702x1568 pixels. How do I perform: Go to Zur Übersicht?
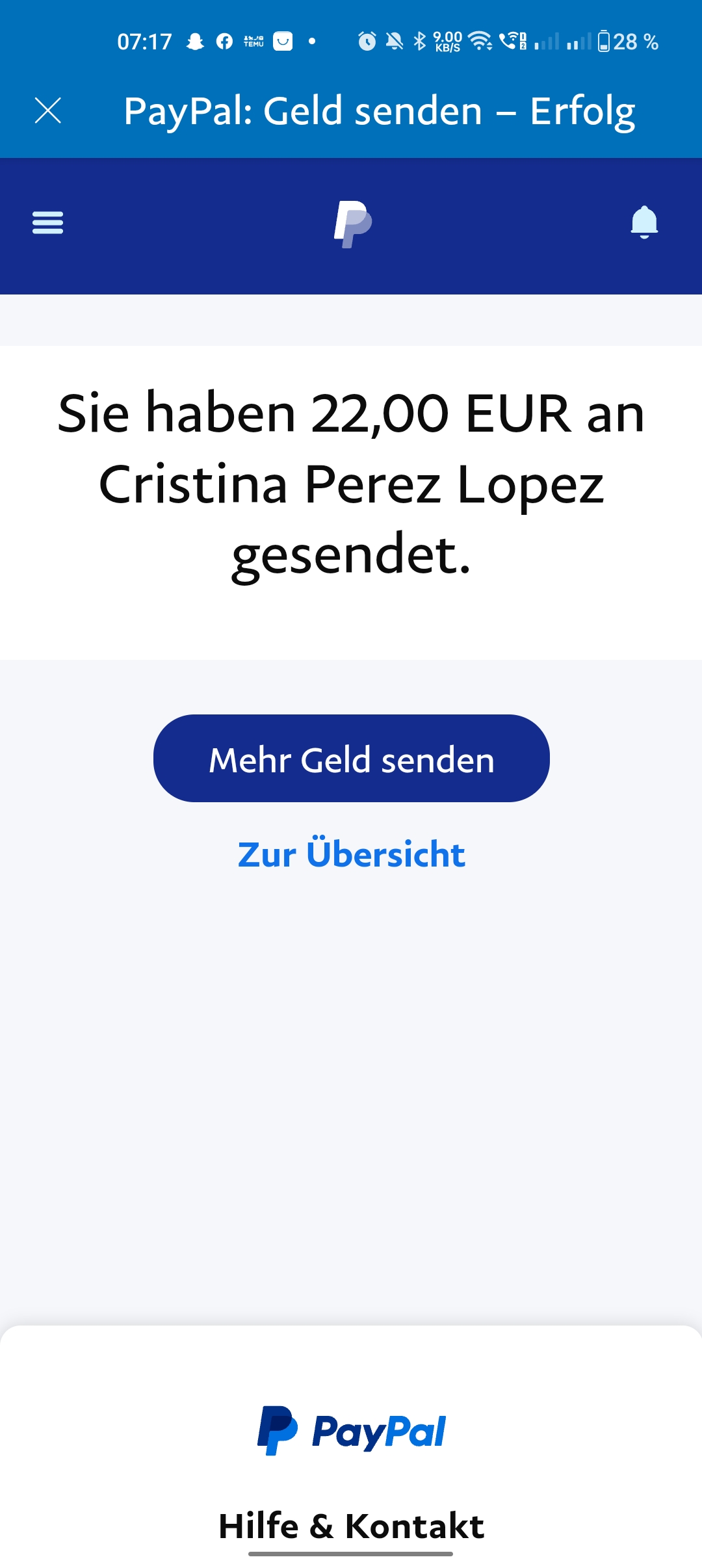coord(351,854)
